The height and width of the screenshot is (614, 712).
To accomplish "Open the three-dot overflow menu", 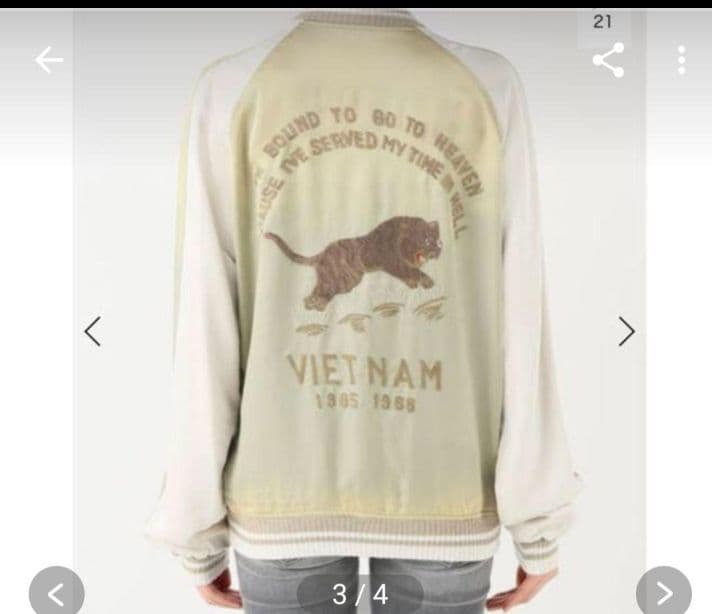I will [x=681, y=60].
